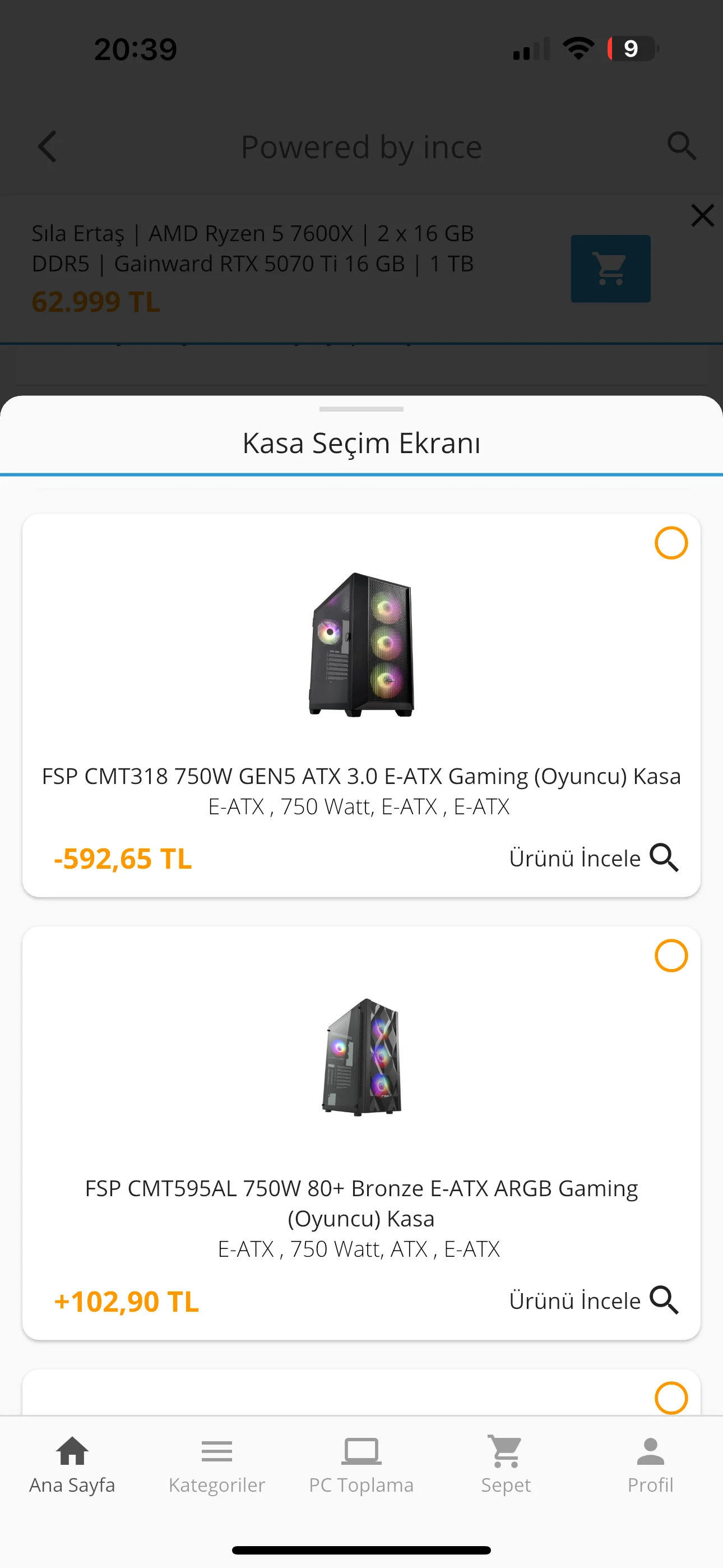Tap Ürünü İncele for FSP CMT595AL
The width and height of the screenshot is (723, 1568).
click(x=594, y=1301)
